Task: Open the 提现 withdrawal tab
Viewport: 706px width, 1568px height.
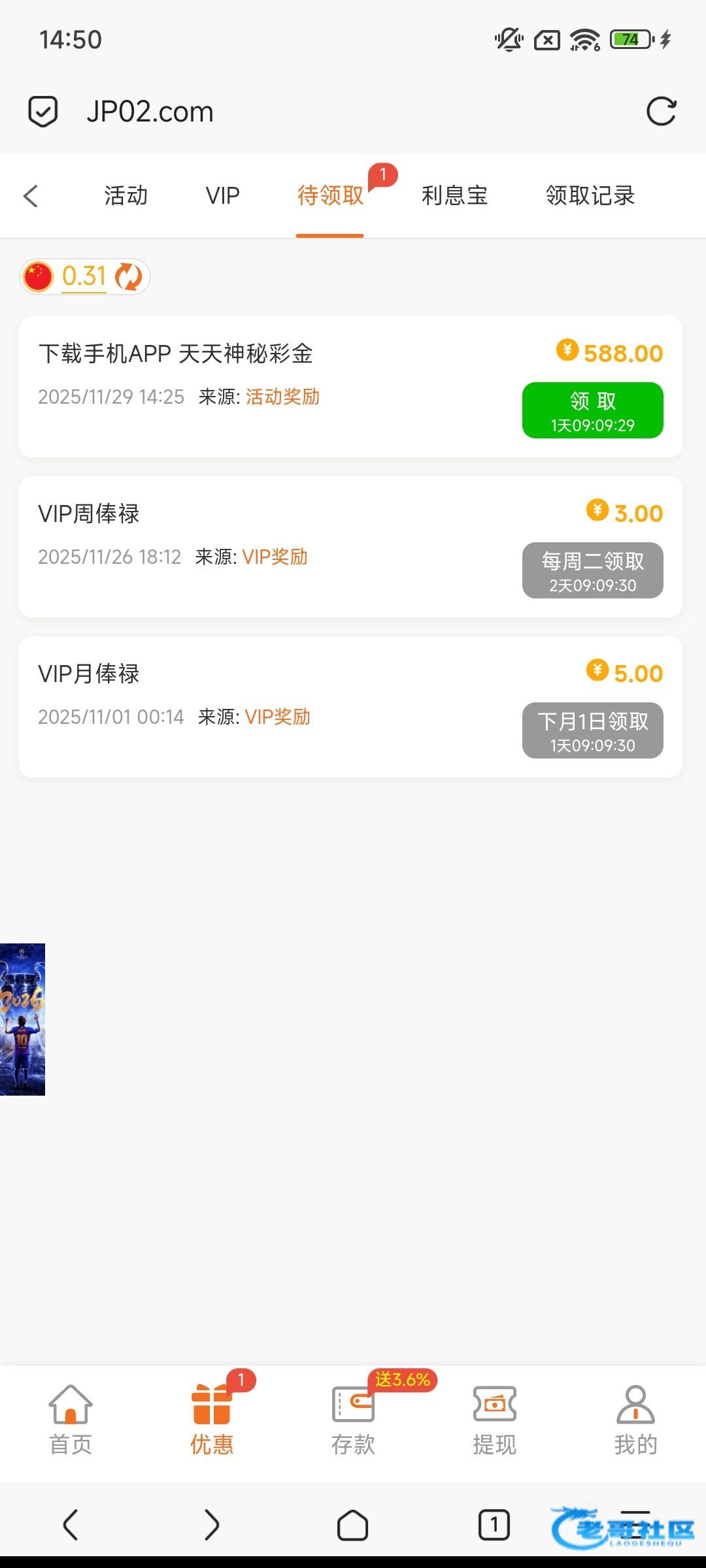Action: 494,1419
